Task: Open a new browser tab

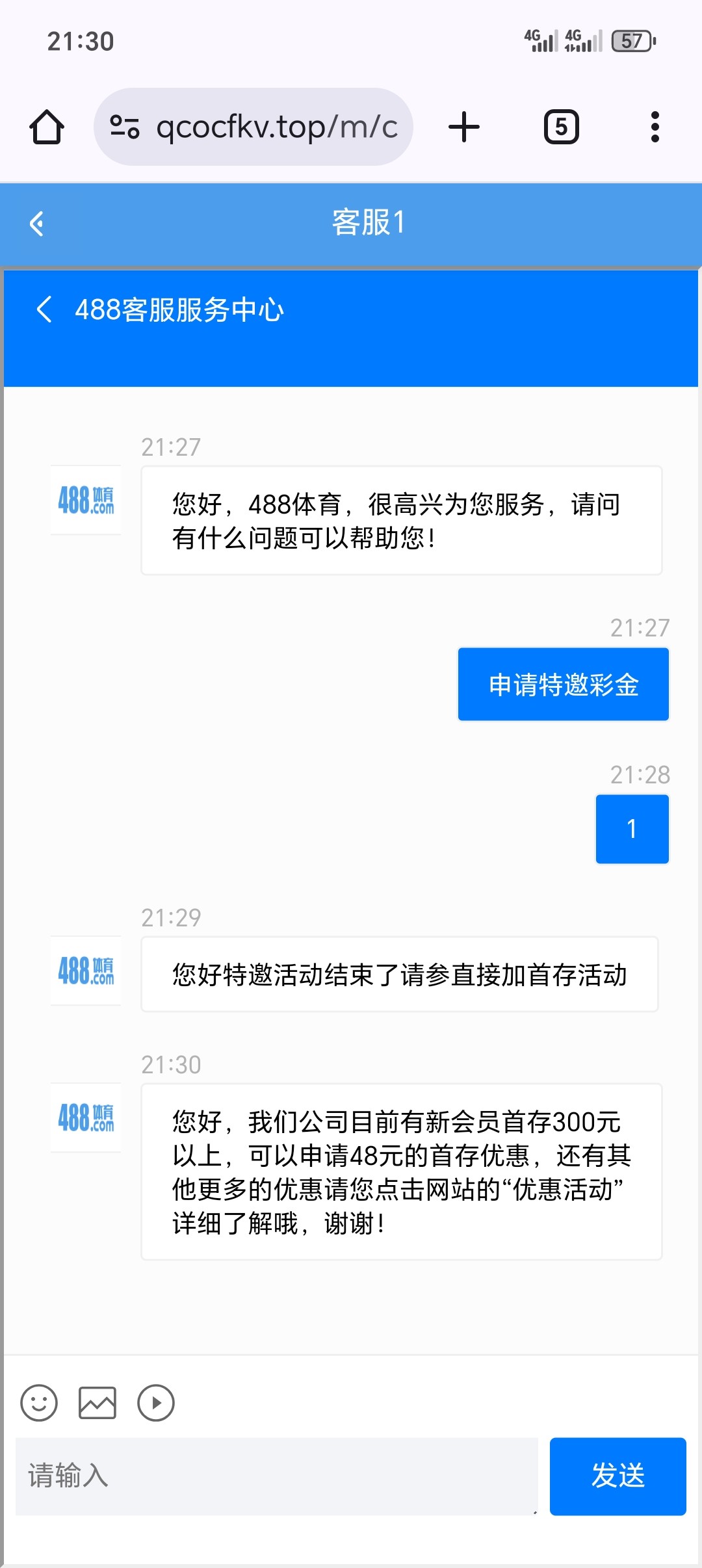Action: [464, 127]
